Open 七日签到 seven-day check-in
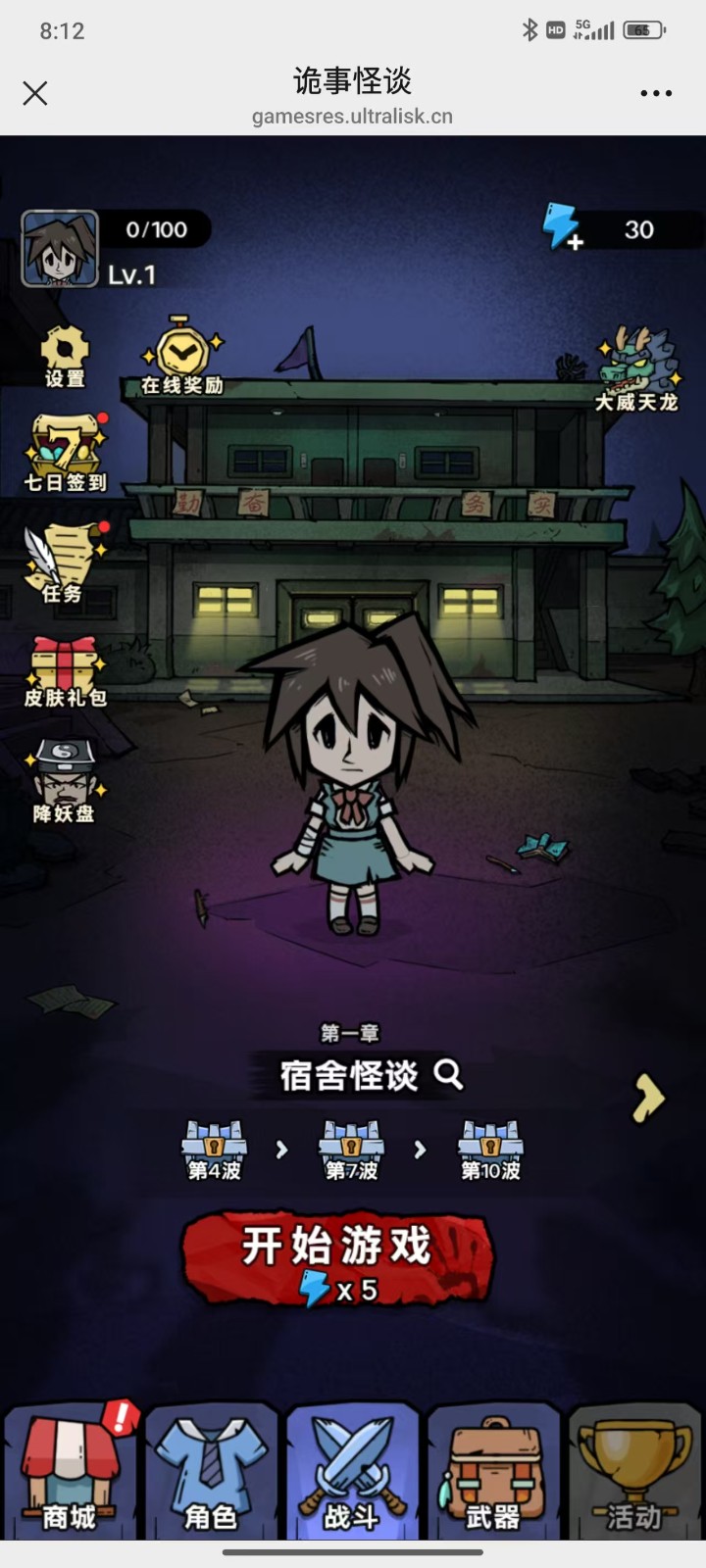This screenshot has height=1568, width=706. pyautogui.click(x=66, y=453)
